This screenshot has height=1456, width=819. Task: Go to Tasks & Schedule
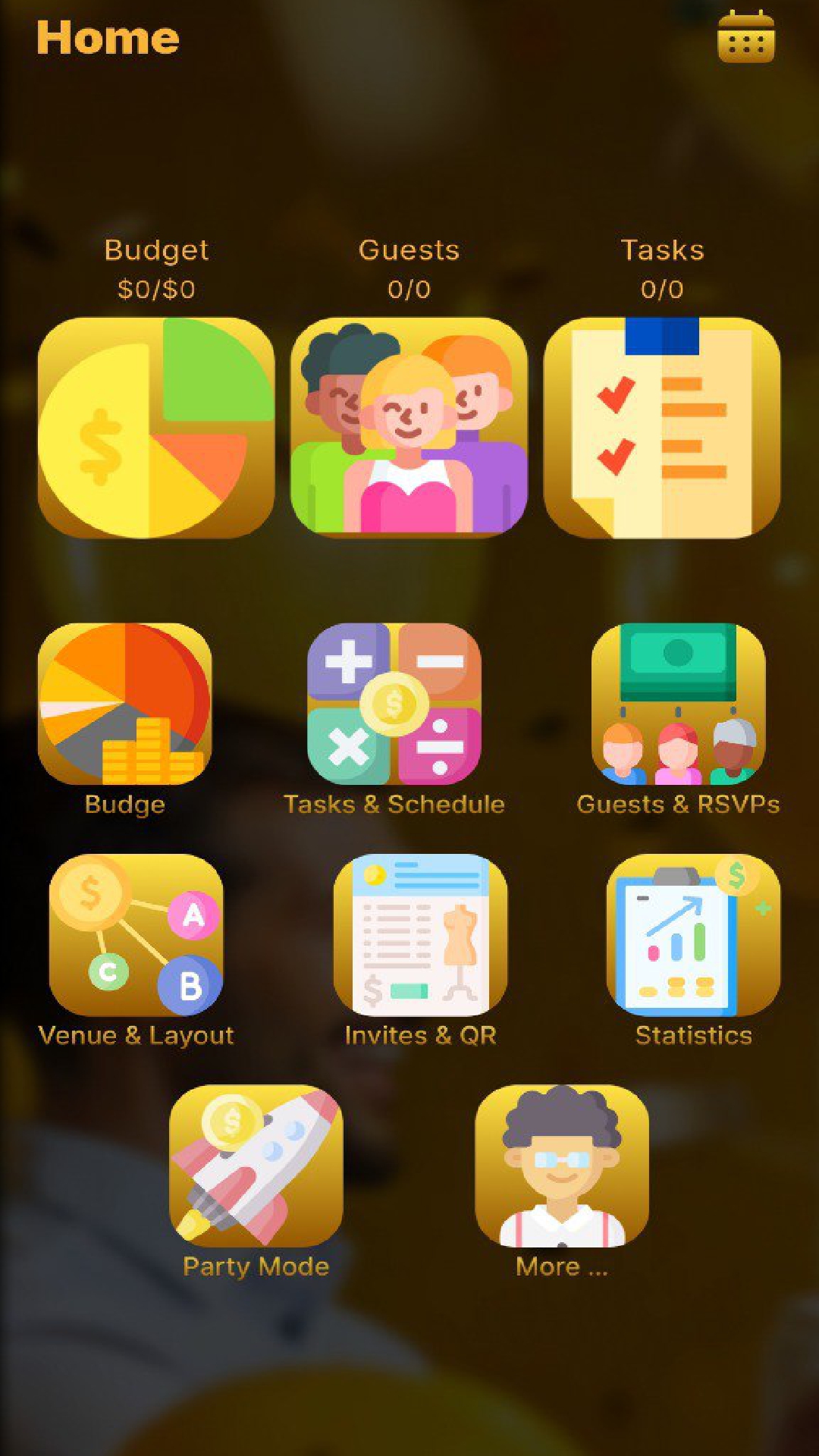coord(394,704)
